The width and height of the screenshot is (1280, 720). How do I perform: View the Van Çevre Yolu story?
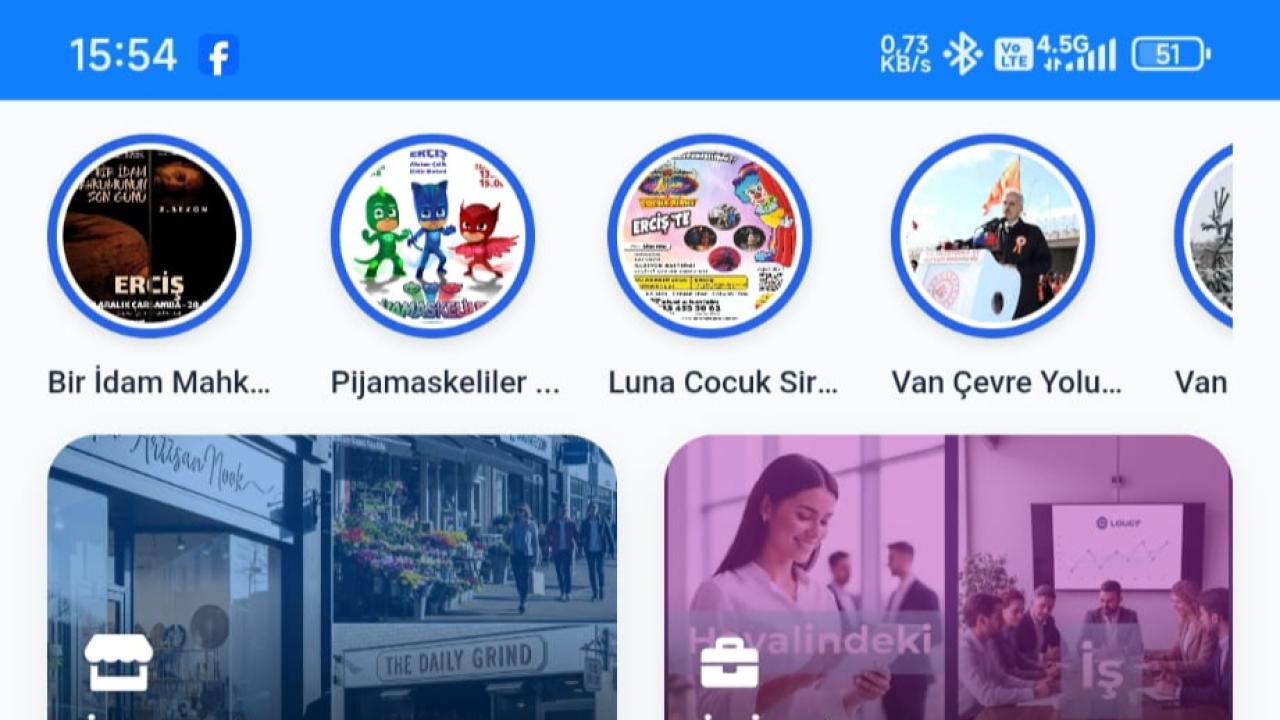coord(992,237)
